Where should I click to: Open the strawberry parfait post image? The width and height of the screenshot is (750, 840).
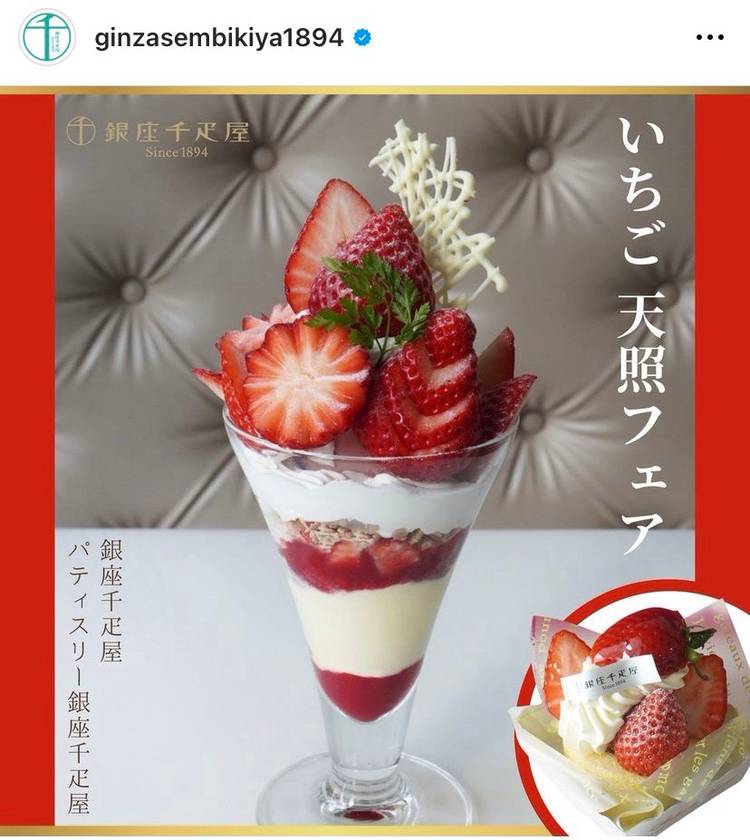click(x=375, y=460)
